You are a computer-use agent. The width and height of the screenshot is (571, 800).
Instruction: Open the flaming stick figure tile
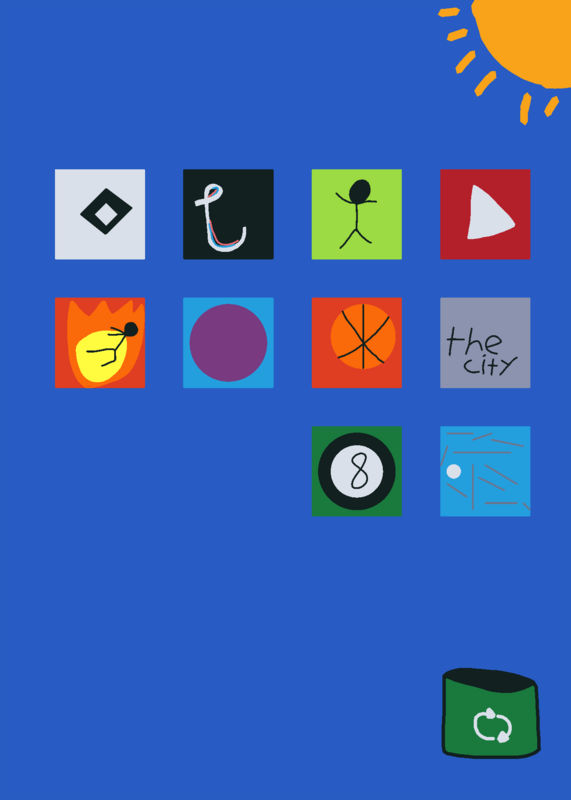pos(100,343)
